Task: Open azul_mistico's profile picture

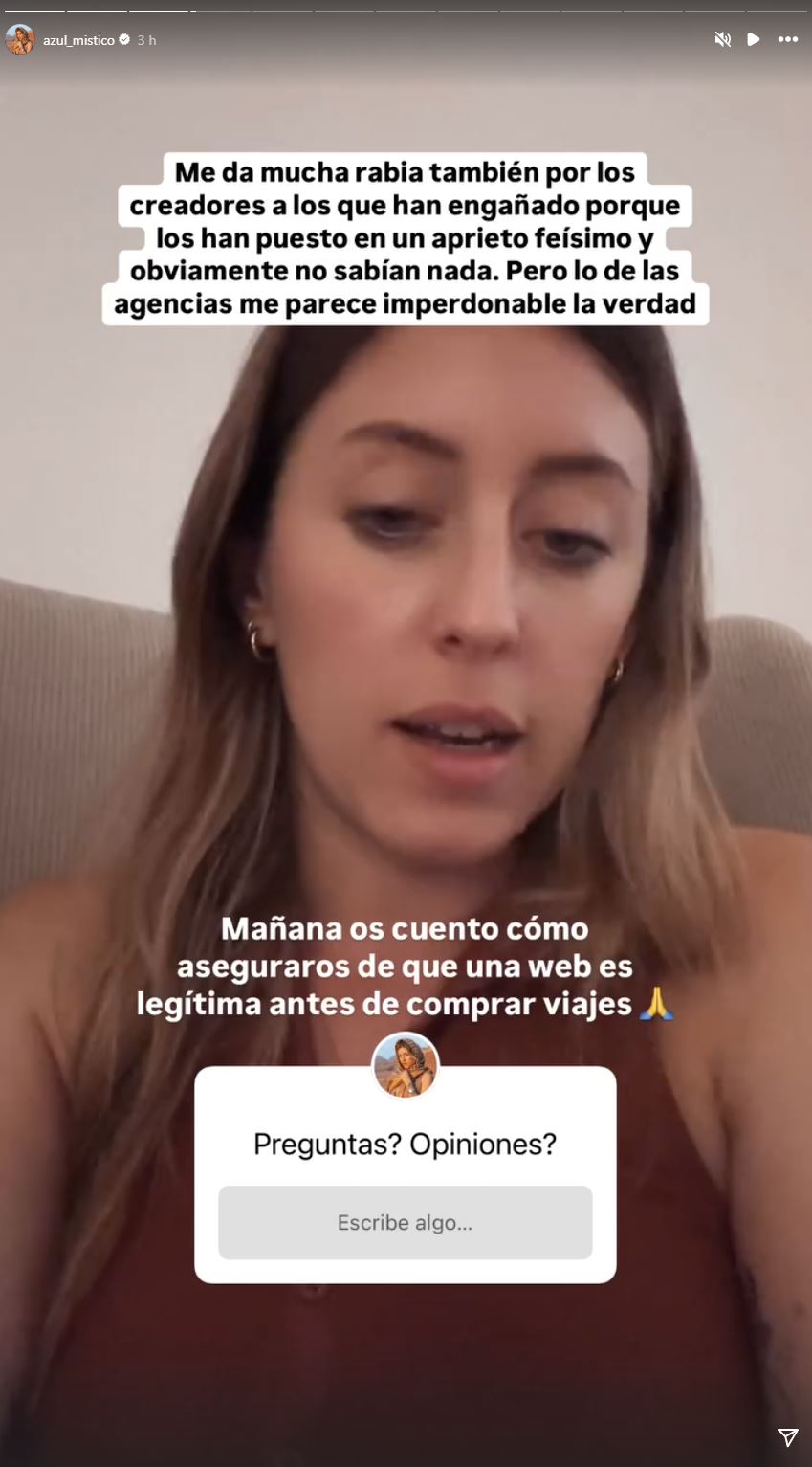Action: click(20, 39)
